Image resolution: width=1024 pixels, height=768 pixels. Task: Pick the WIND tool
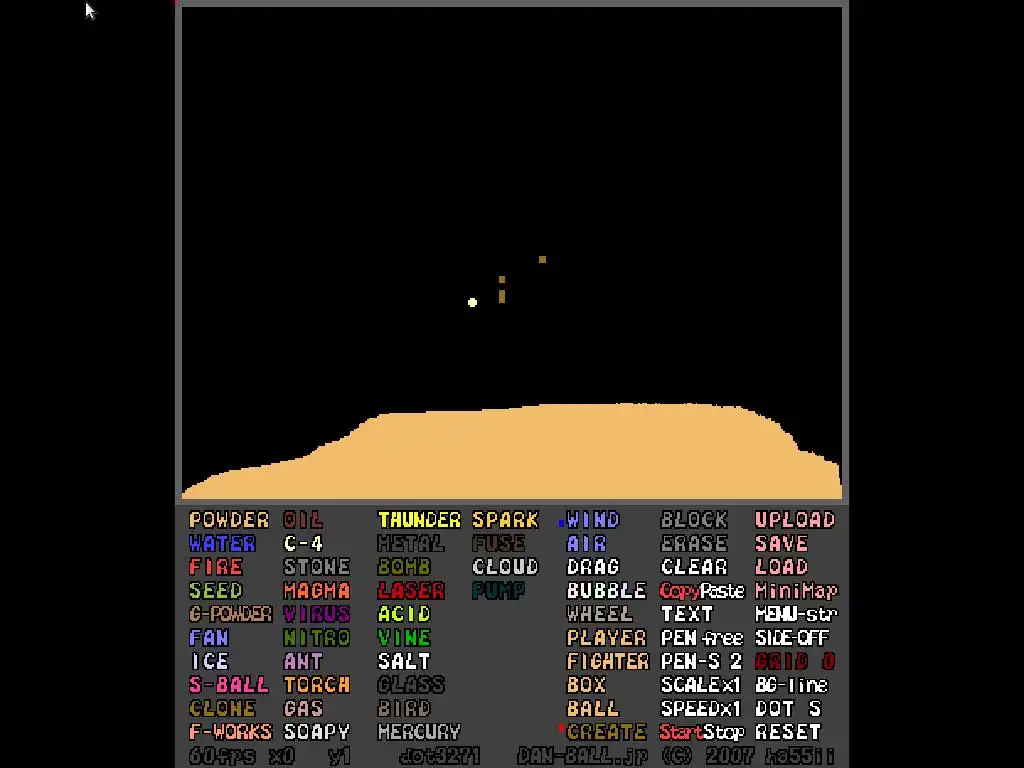coord(592,520)
